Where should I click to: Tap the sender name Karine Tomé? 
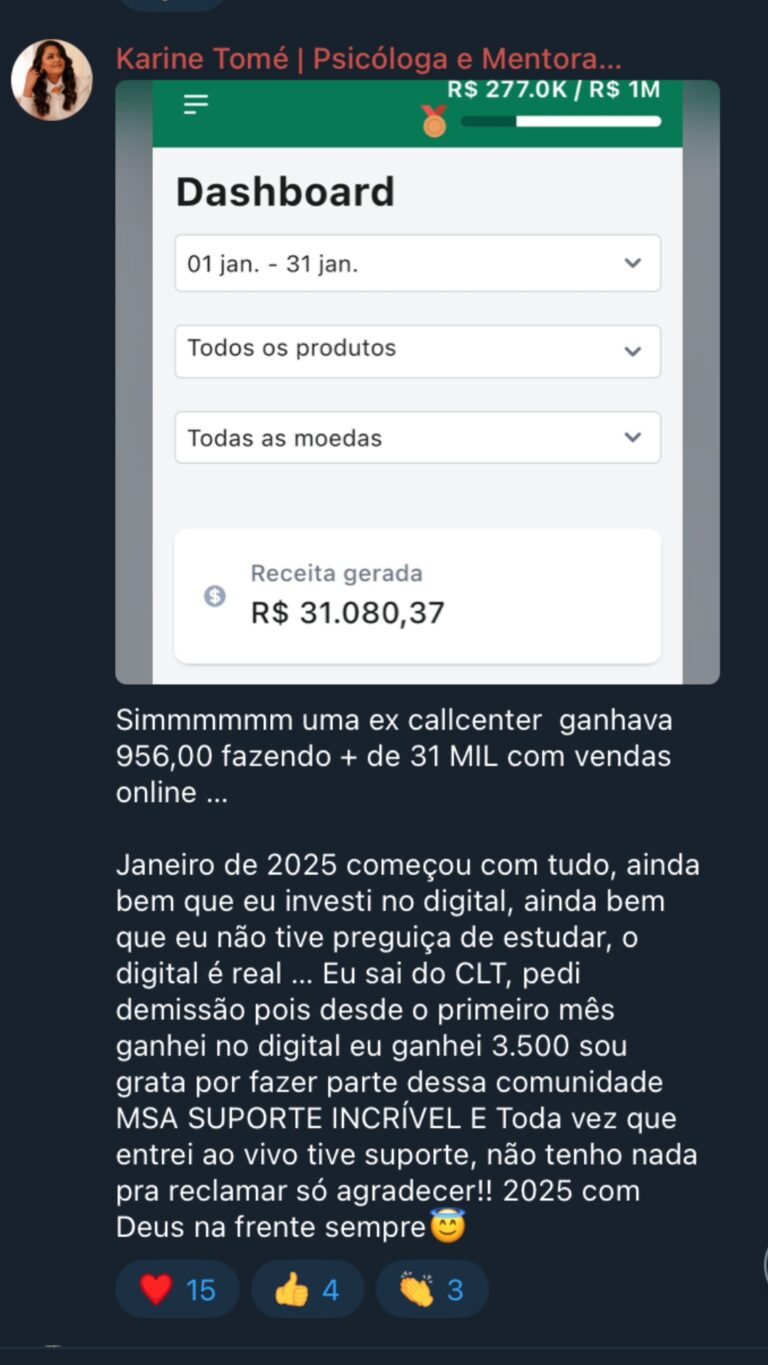[x=369, y=60]
